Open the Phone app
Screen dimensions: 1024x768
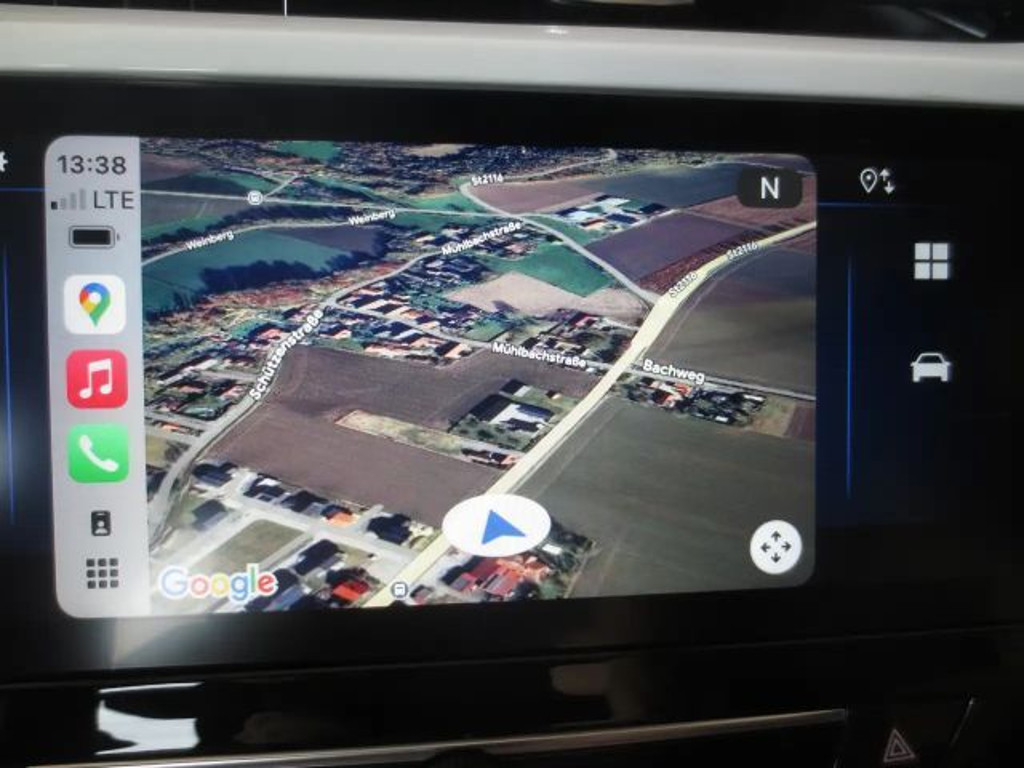[98, 454]
